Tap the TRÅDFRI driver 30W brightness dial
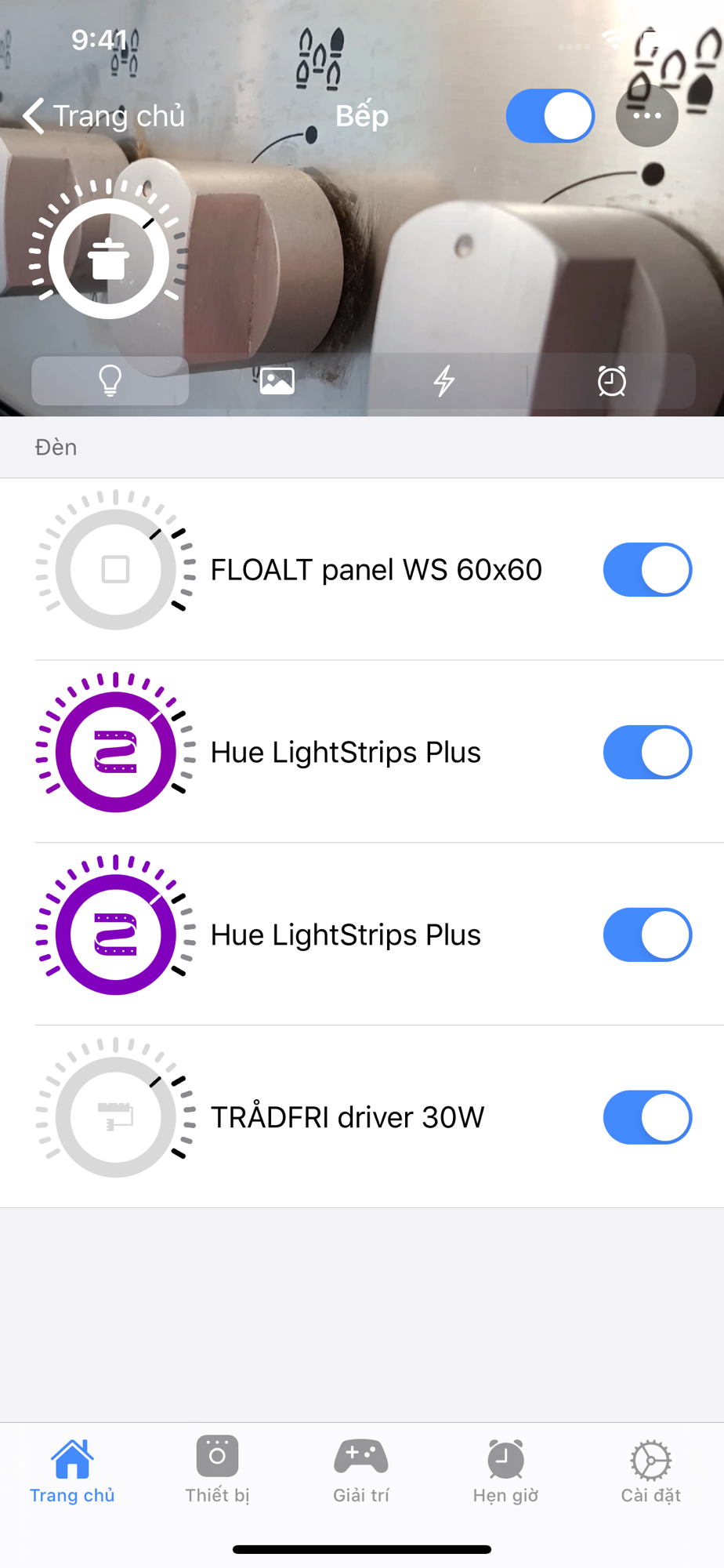724x1568 pixels. tap(115, 1117)
